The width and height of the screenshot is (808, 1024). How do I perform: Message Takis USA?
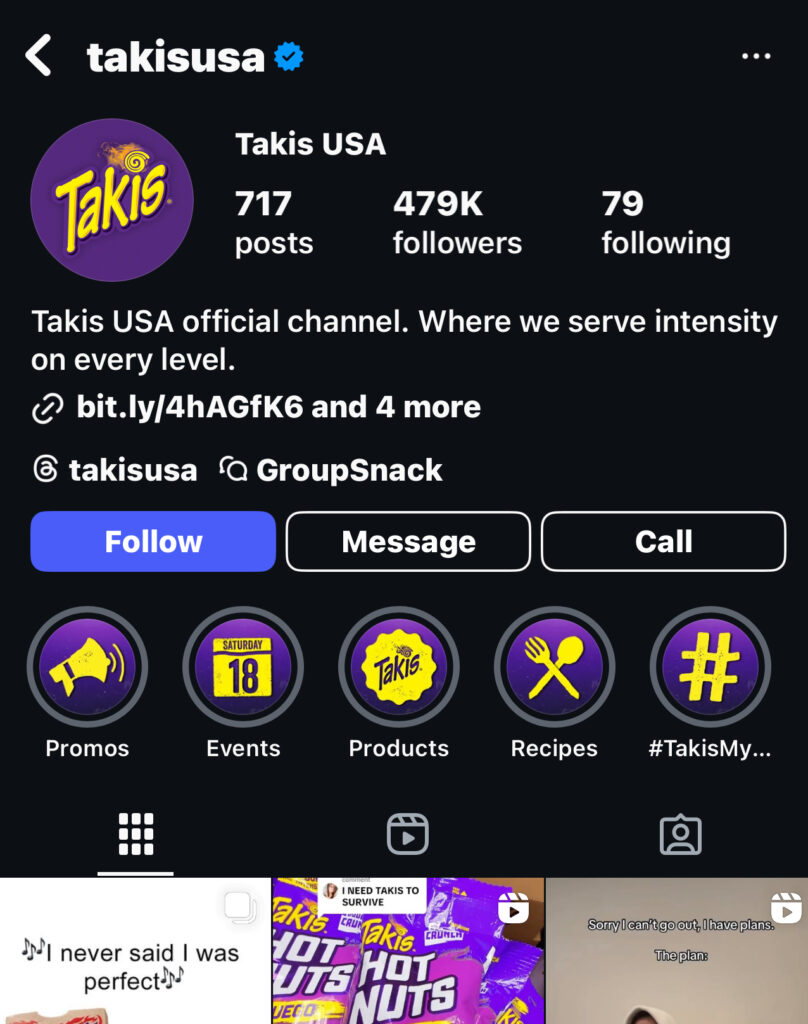pos(408,541)
